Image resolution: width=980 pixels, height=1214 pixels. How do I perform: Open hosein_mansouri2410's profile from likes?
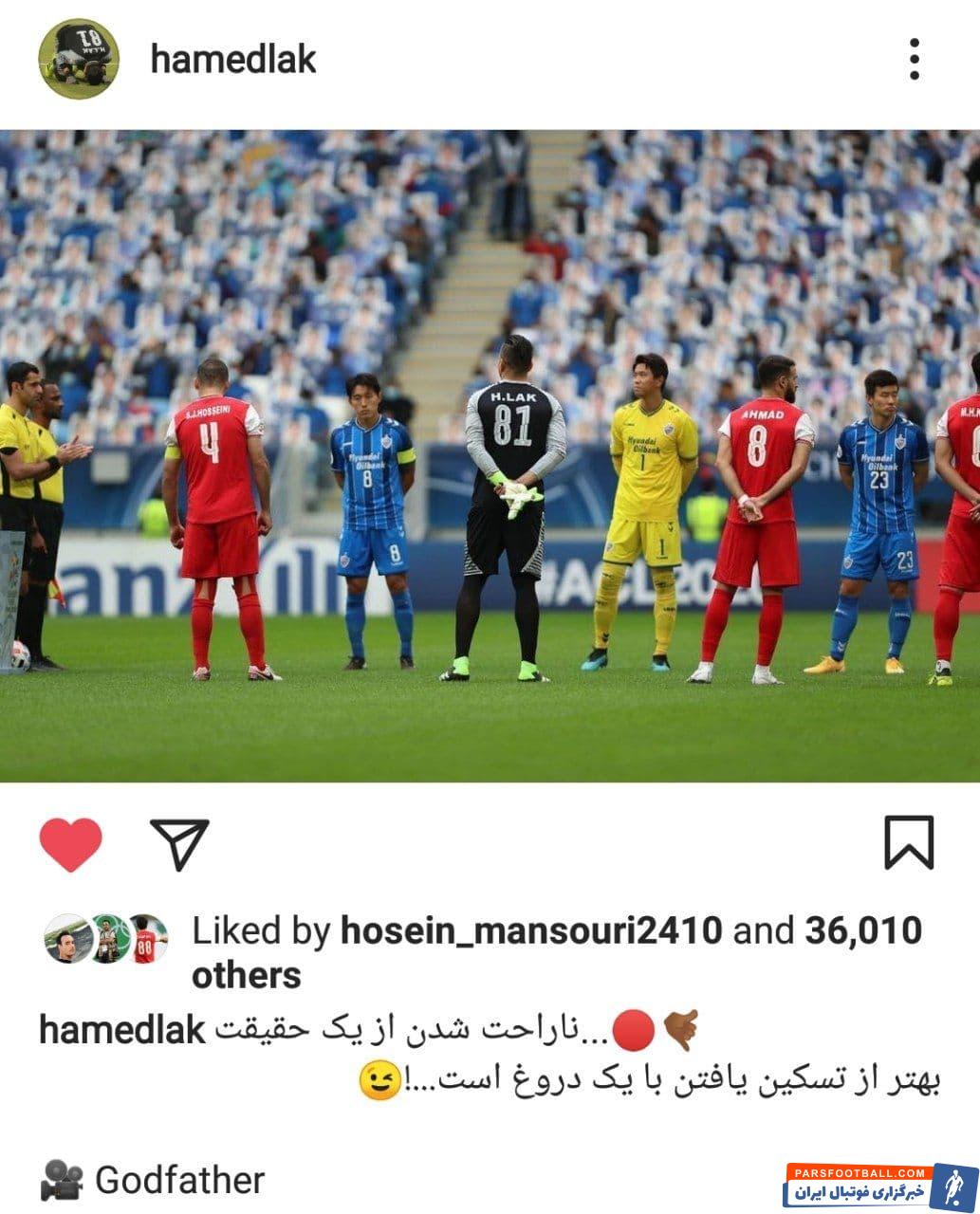(x=530, y=930)
